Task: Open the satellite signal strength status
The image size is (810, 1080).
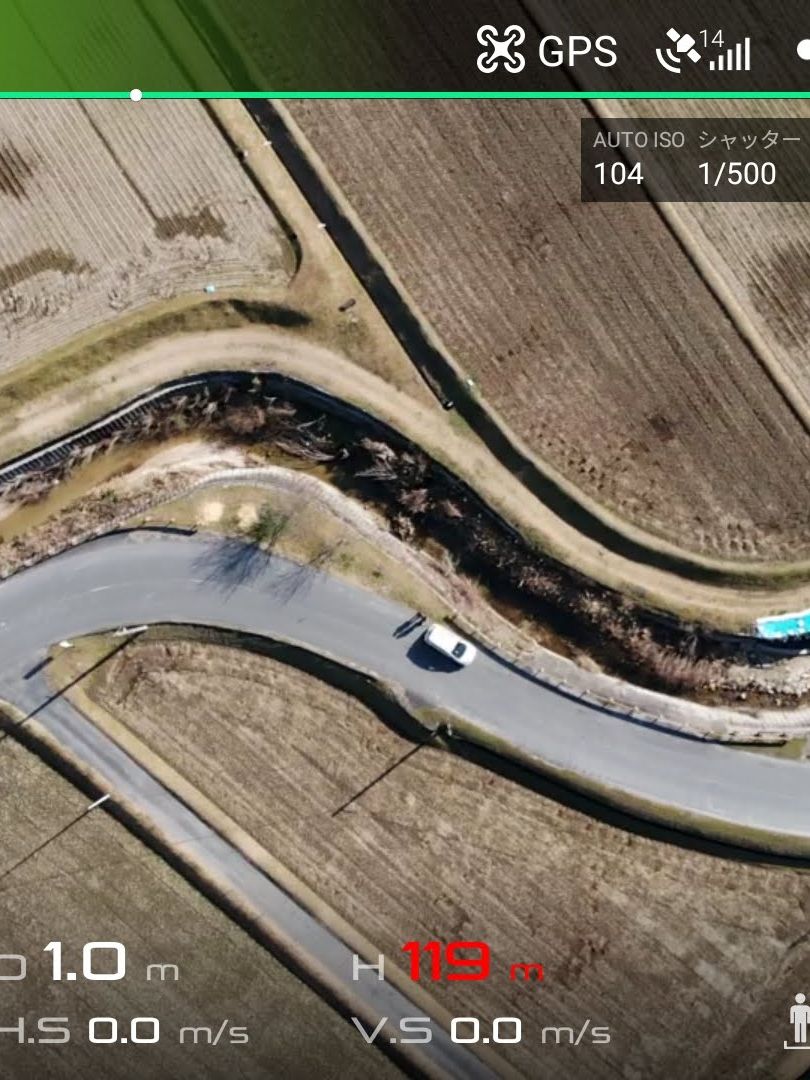Action: 703,51
